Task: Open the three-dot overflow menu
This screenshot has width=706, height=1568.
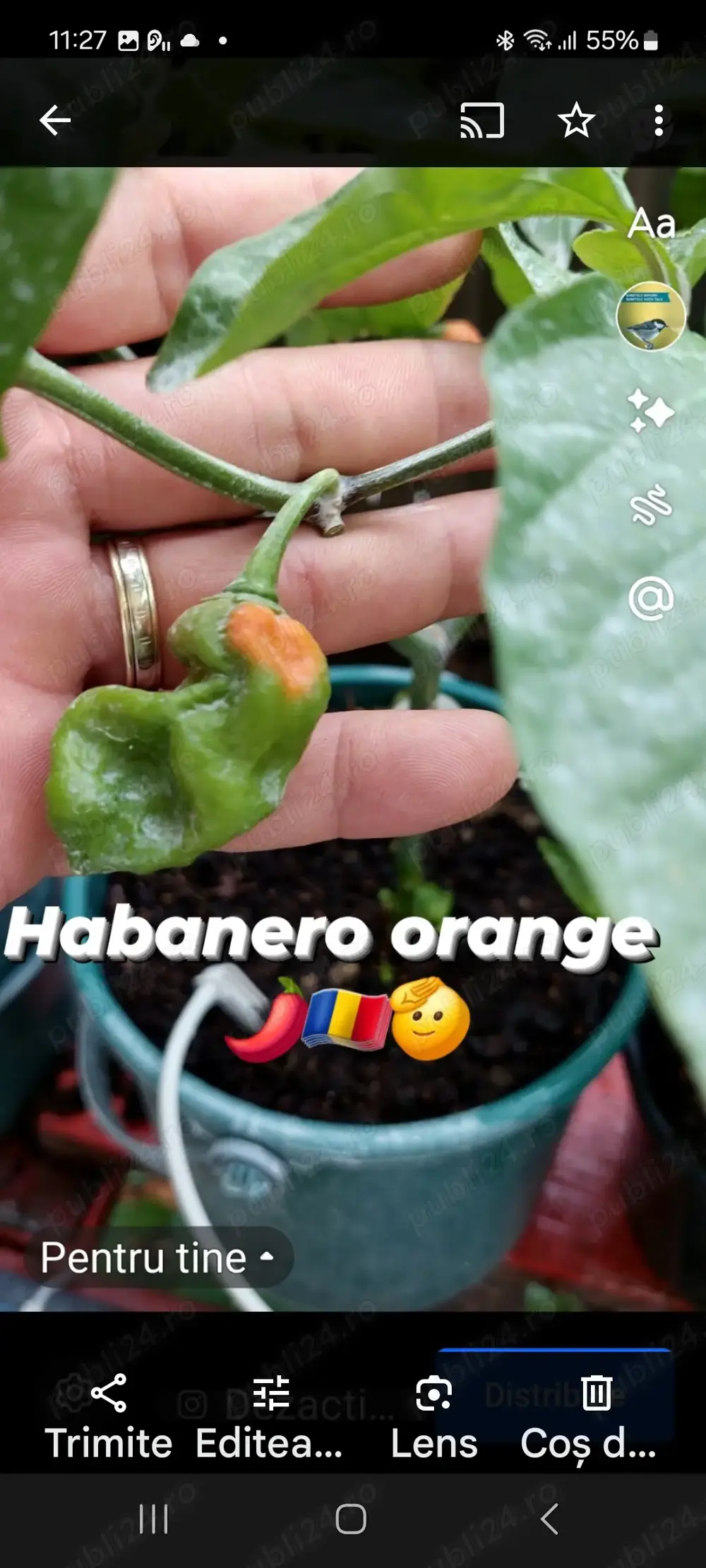Action: (x=658, y=120)
